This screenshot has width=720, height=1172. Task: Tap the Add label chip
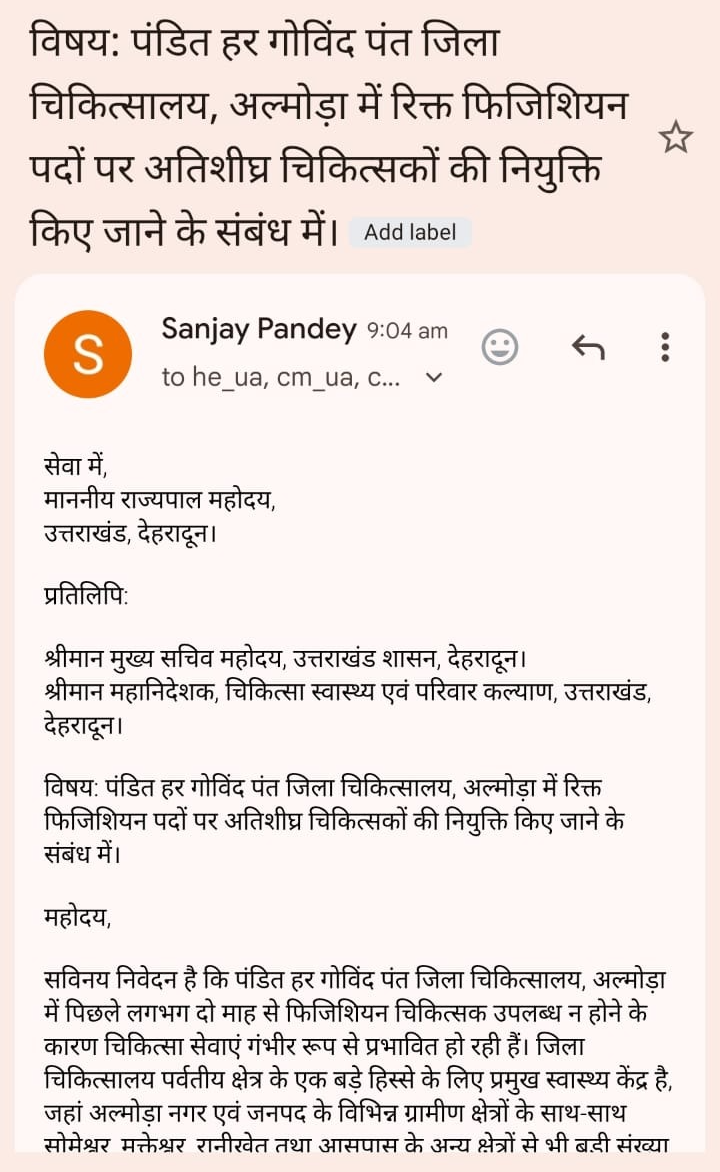(410, 232)
